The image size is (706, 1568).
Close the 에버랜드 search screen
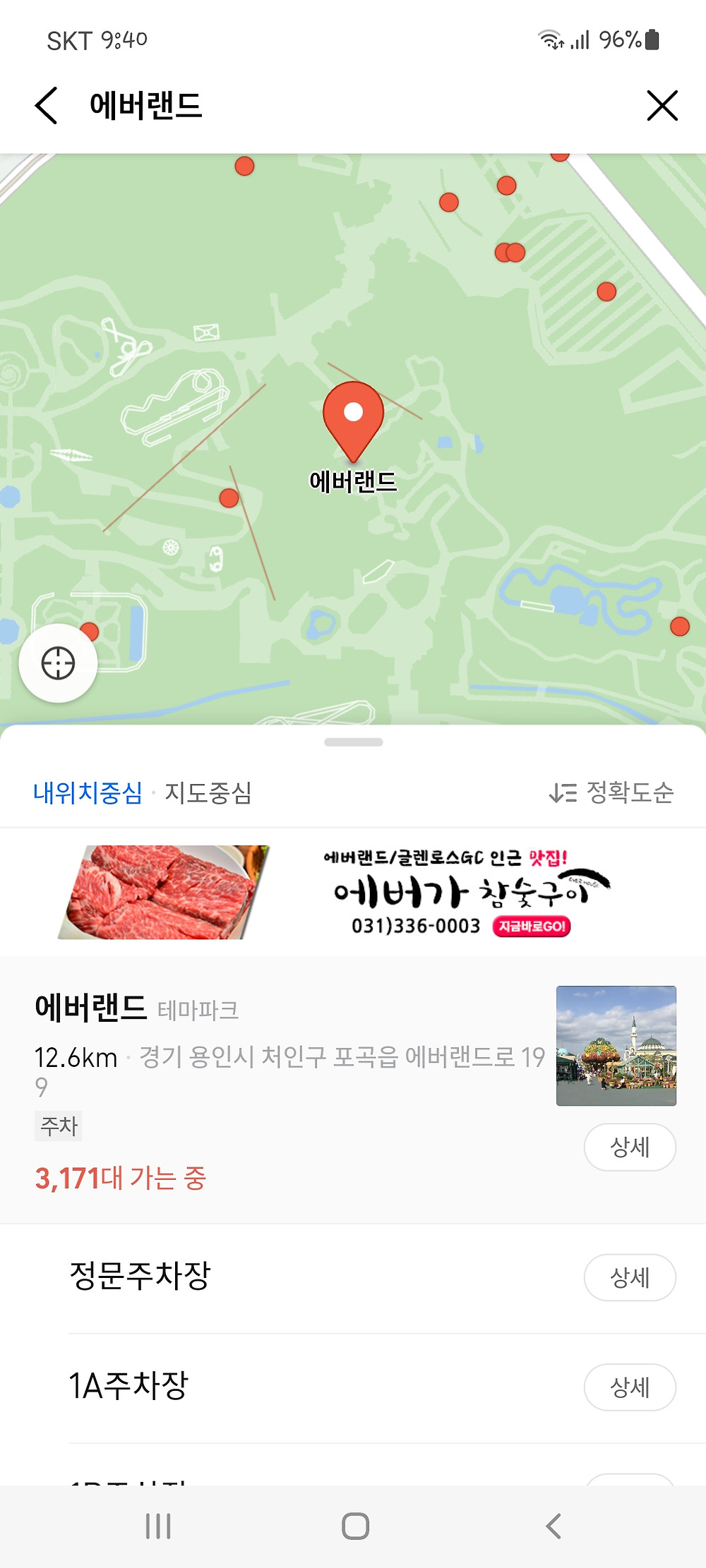[662, 106]
